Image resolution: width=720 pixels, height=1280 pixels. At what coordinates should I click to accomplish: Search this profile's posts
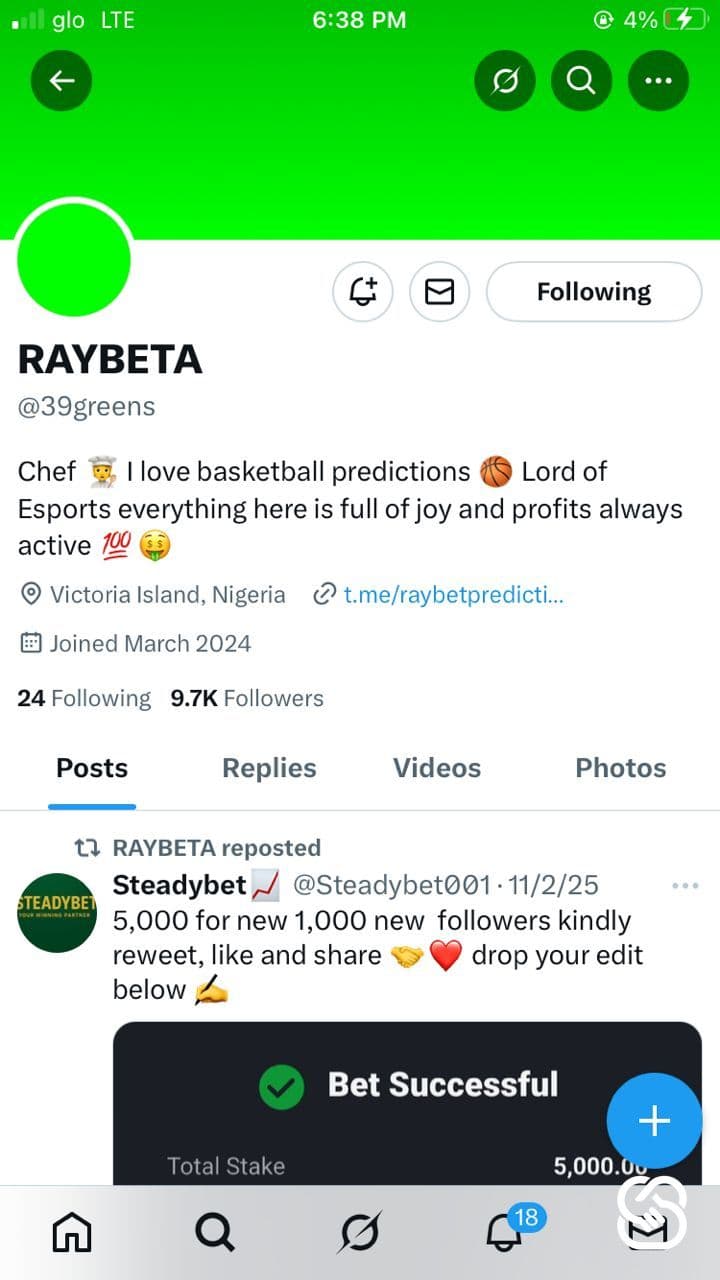[x=581, y=80]
